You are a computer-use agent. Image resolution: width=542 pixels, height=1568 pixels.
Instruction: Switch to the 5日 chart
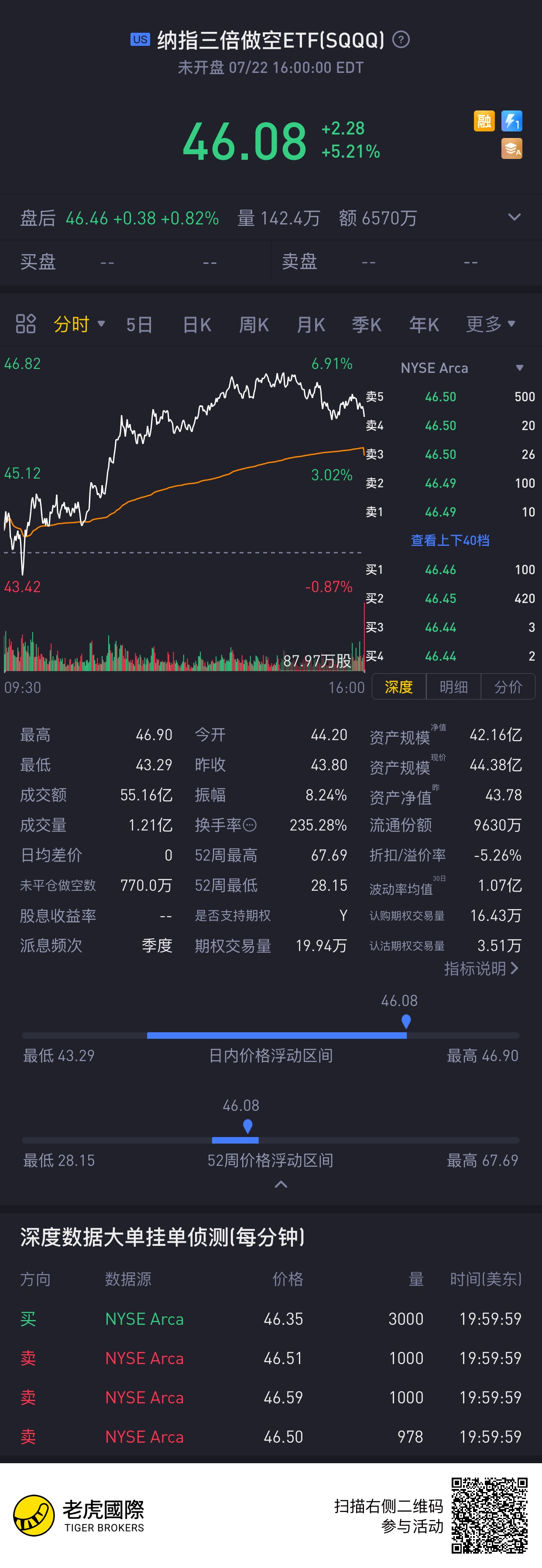point(139,324)
